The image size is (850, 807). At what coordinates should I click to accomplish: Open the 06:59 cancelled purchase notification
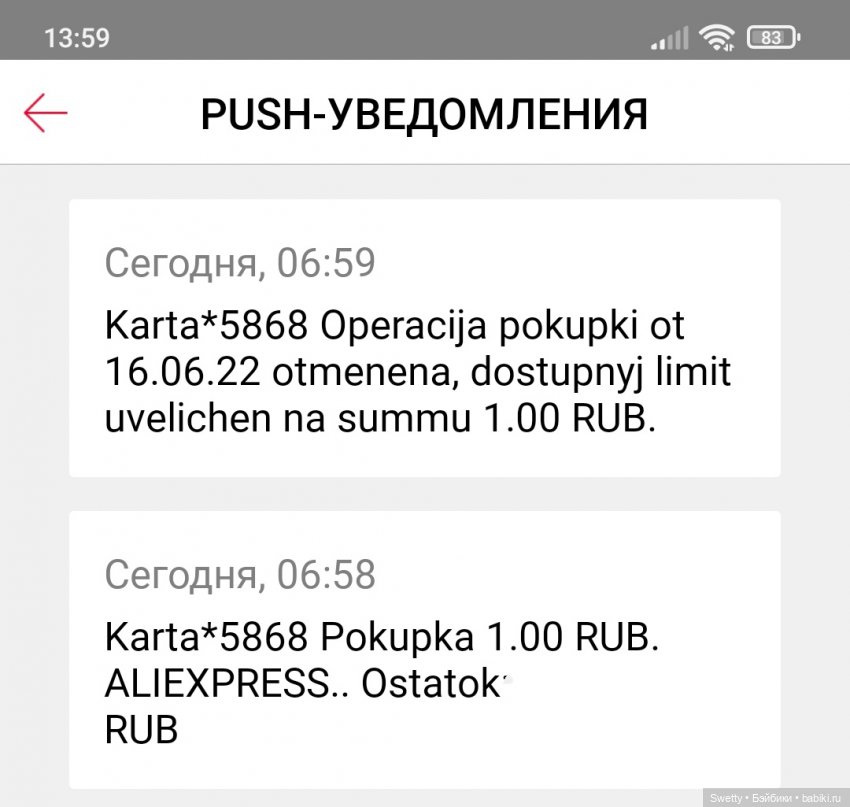tap(424, 338)
